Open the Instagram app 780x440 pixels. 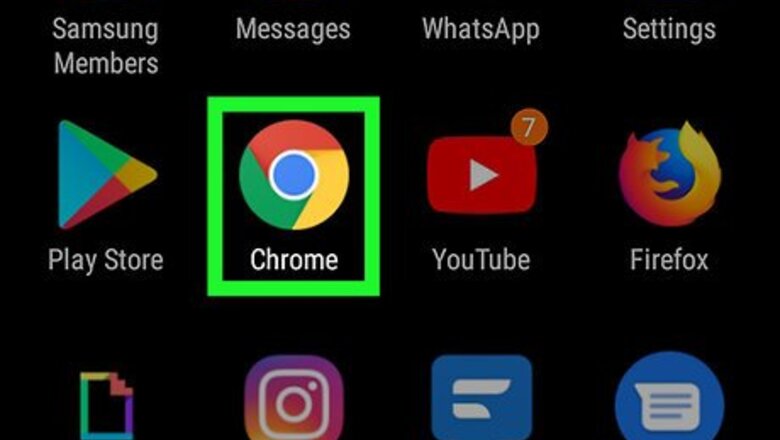point(294,402)
